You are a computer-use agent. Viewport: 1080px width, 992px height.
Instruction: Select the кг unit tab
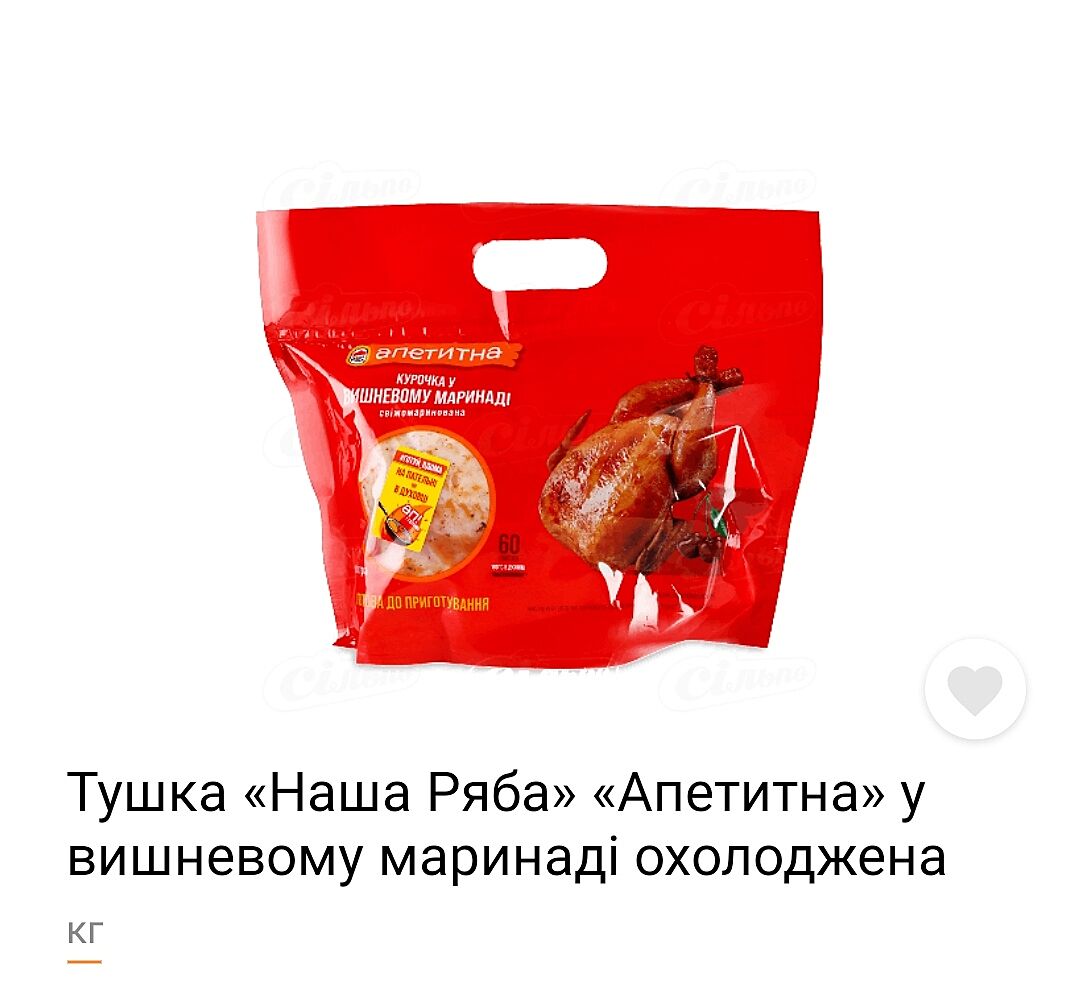tap(85, 935)
